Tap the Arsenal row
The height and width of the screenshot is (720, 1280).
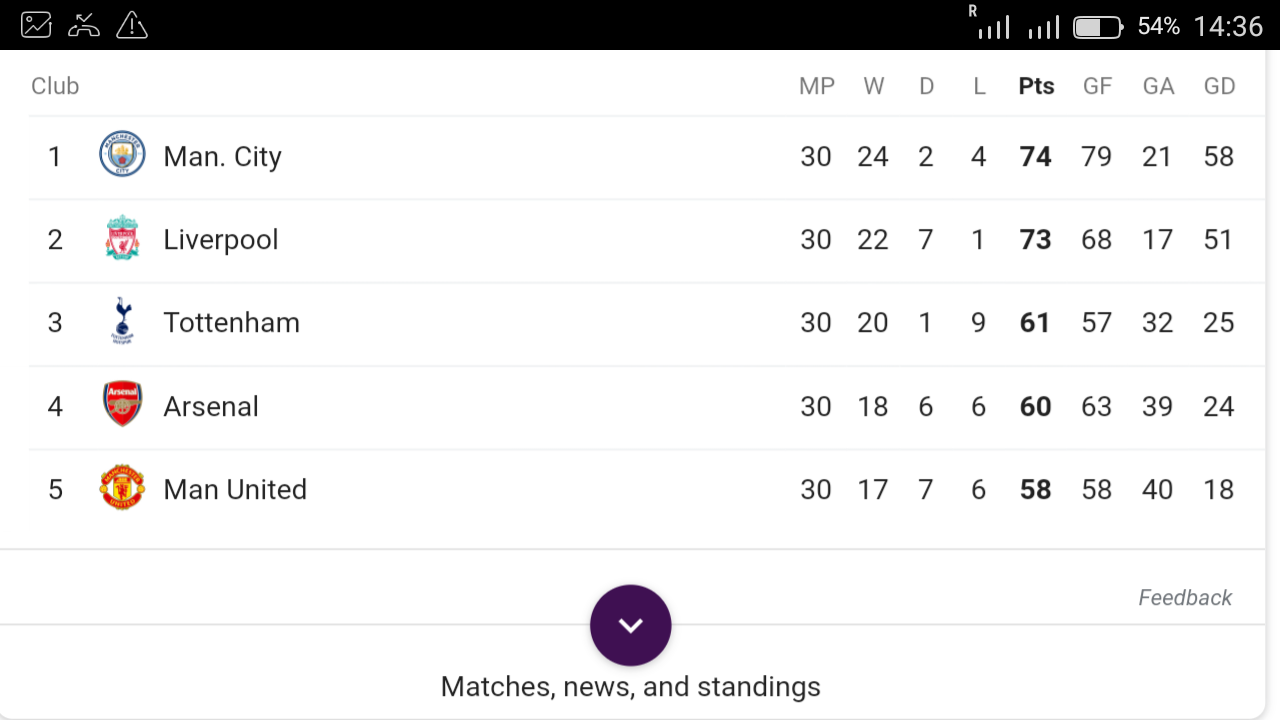point(211,407)
